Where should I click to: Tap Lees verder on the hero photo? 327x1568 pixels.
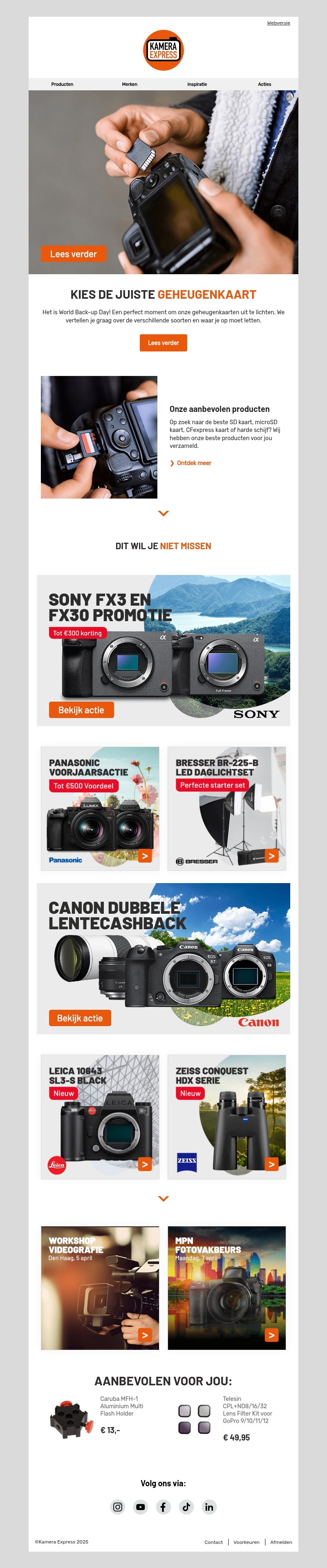pos(74,254)
